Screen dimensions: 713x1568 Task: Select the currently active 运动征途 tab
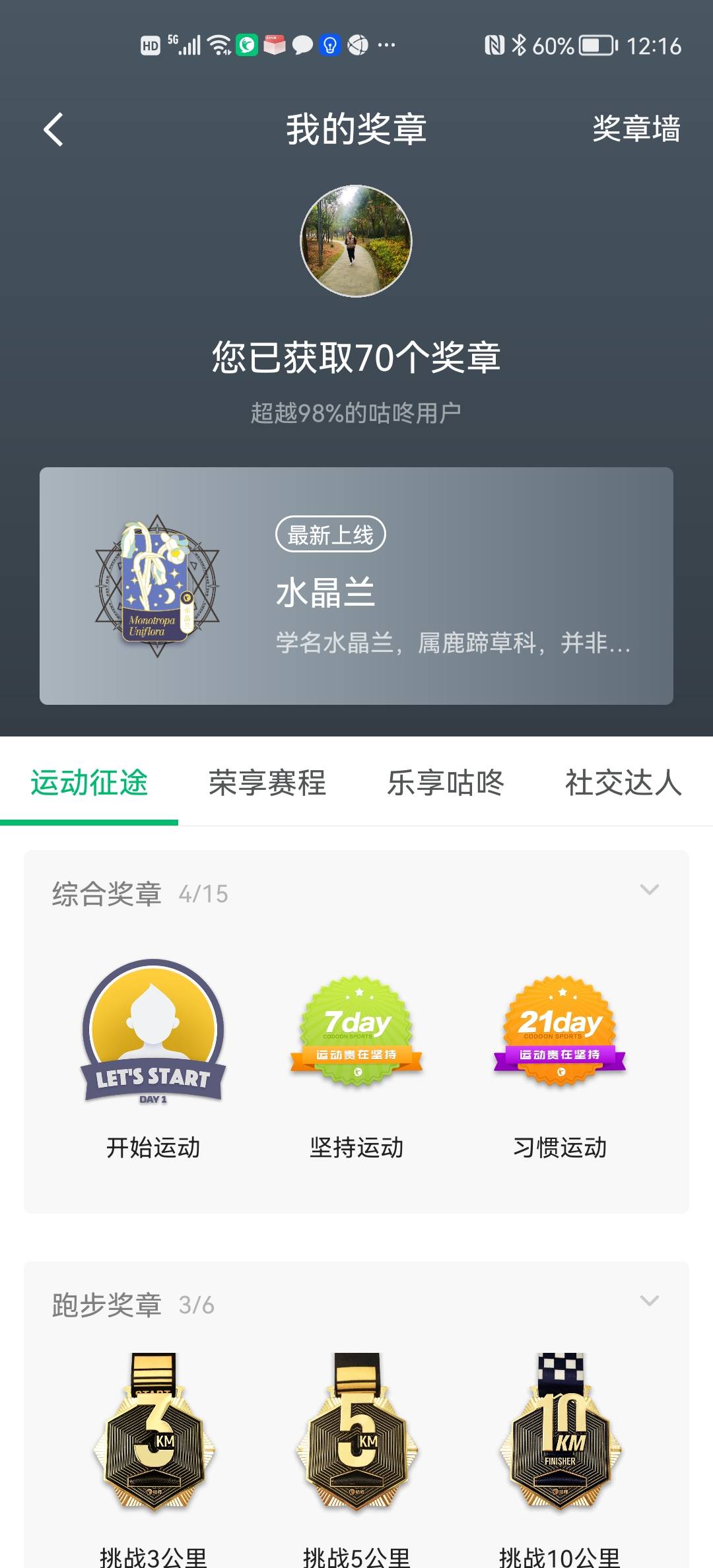(91, 785)
